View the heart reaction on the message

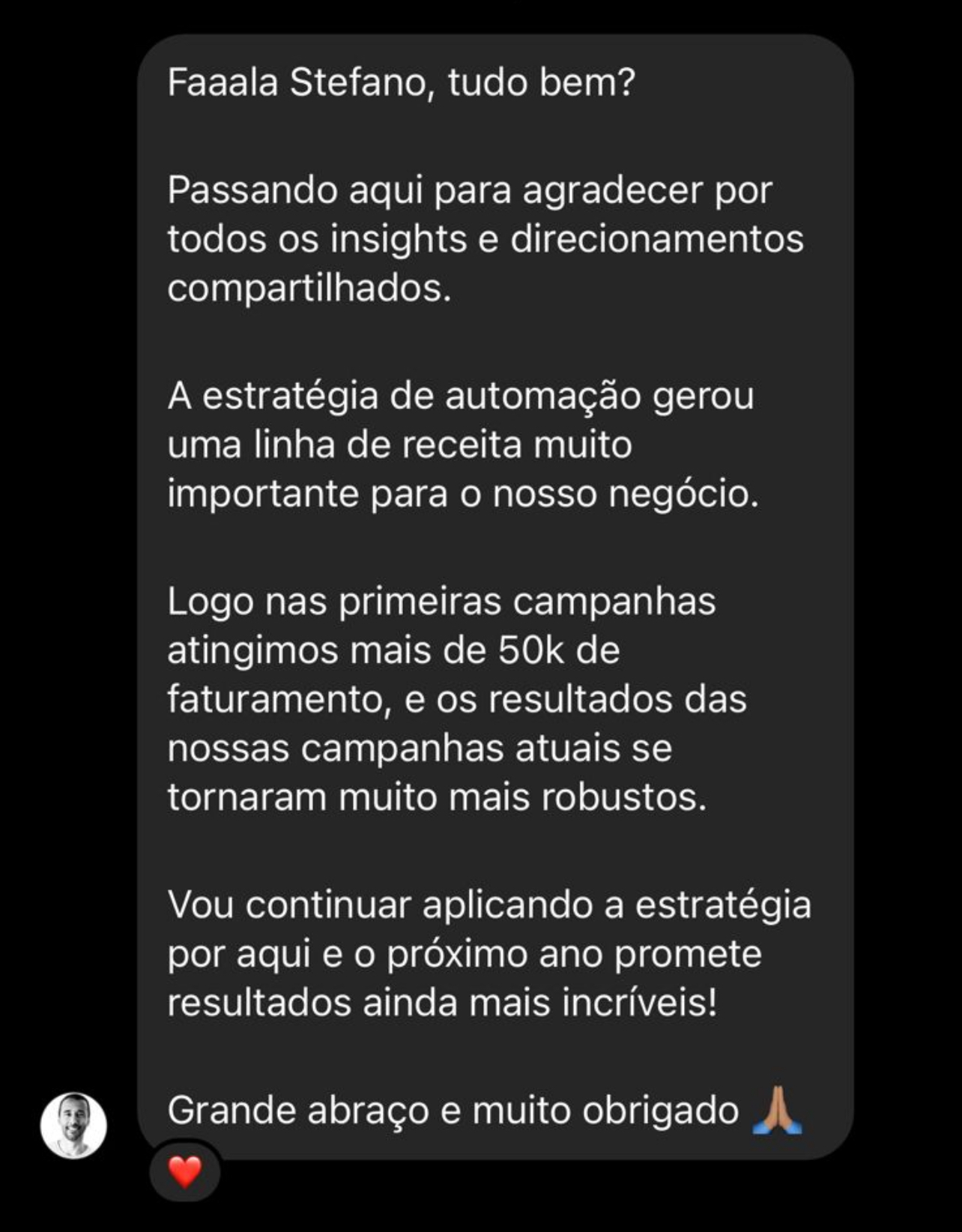[x=184, y=1171]
